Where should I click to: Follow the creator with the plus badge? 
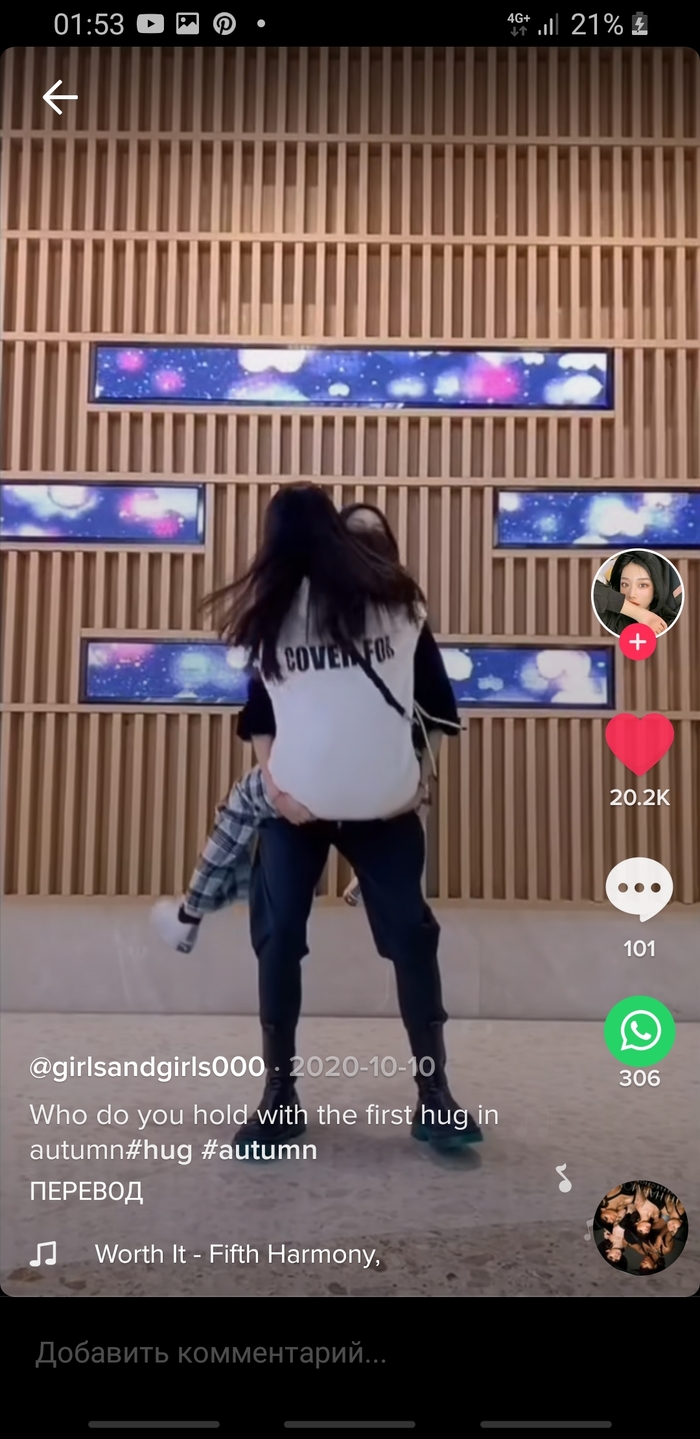(637, 641)
